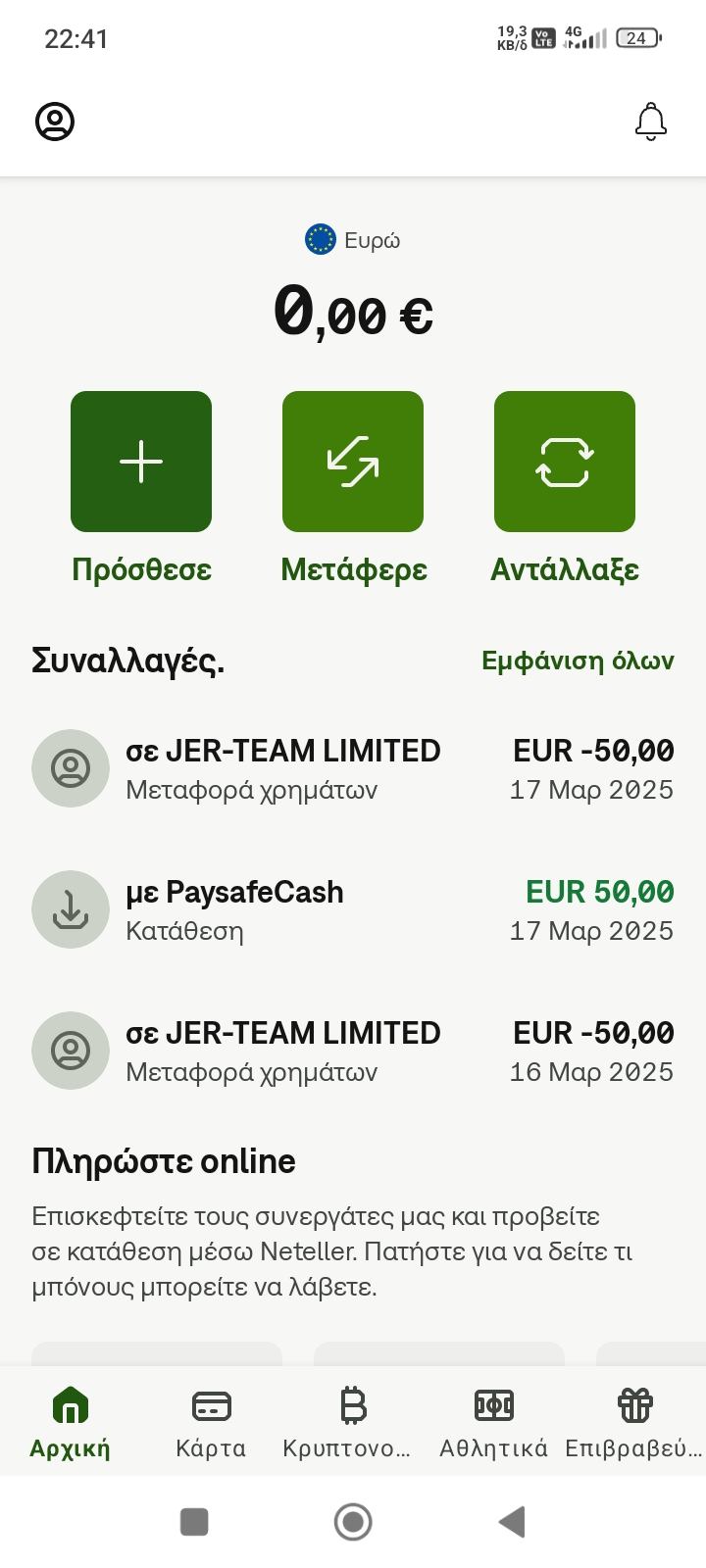Open the JER-TEAM LIMITED transfer from 16 Μαρ 2025
Image resolution: width=706 pixels, height=1568 pixels.
click(x=353, y=1051)
